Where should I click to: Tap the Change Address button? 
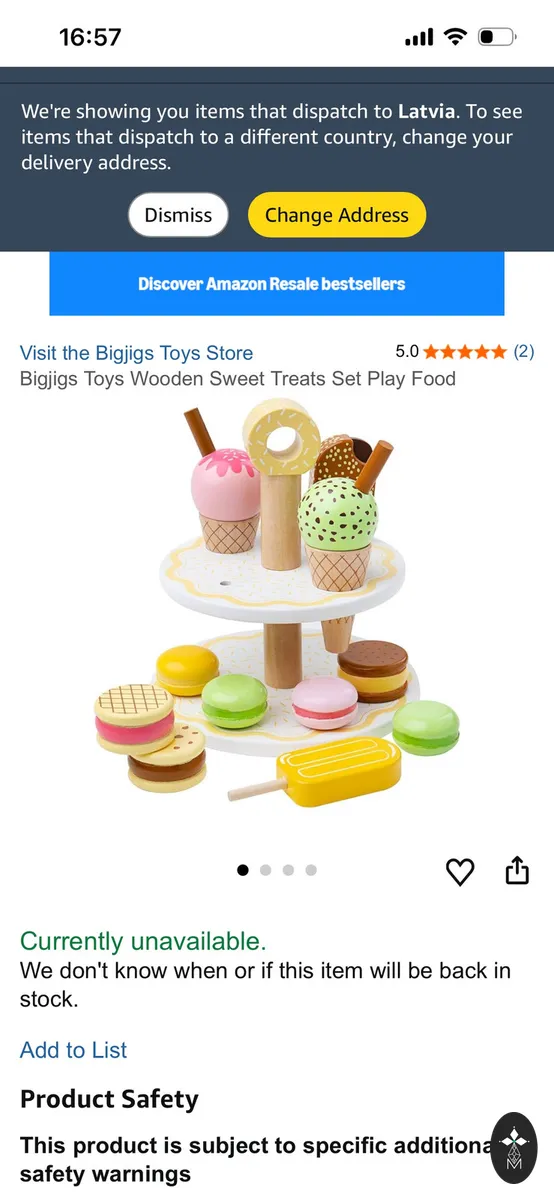pyautogui.click(x=337, y=215)
